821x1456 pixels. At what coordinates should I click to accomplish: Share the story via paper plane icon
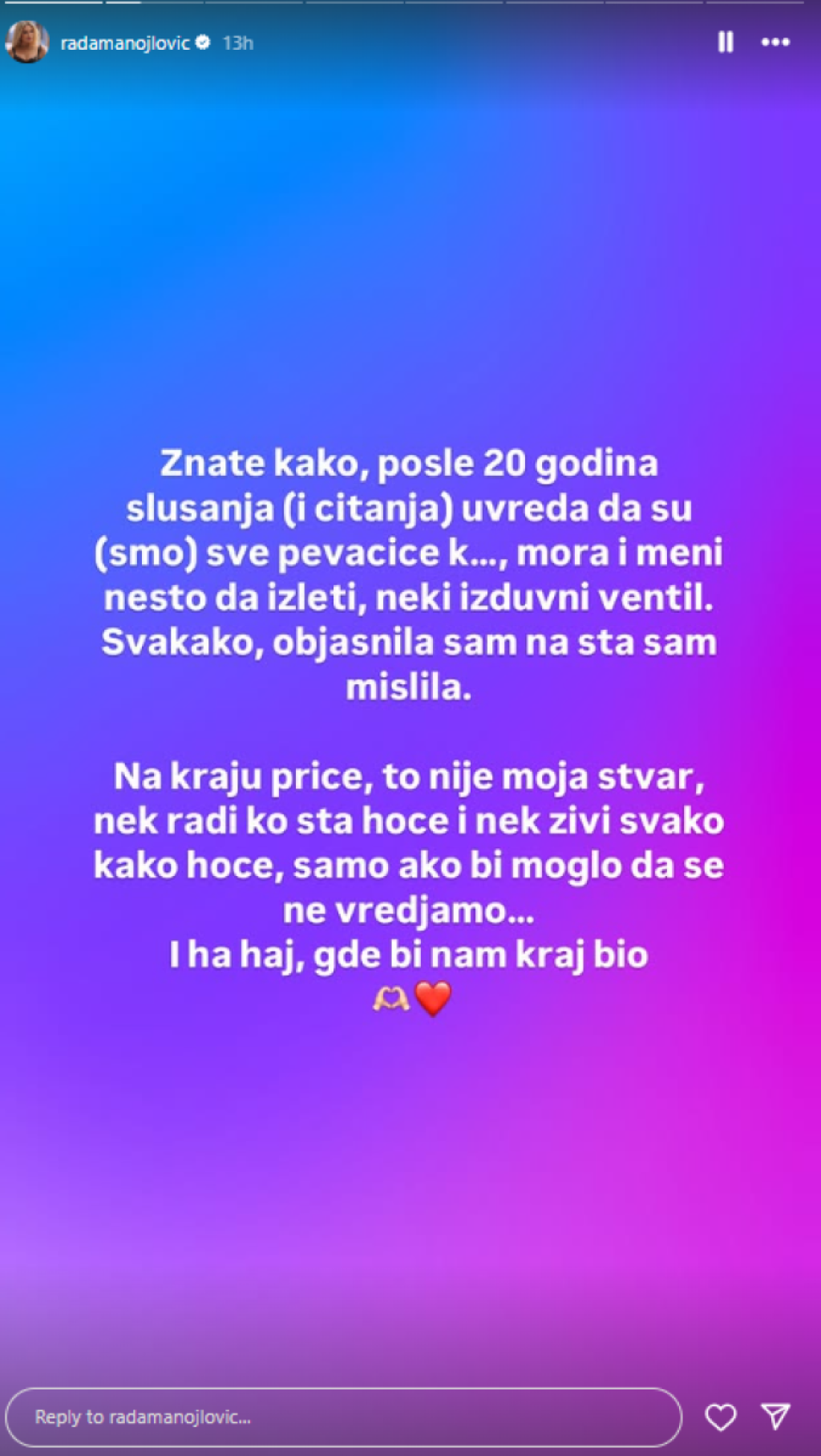pyautogui.click(x=775, y=1417)
